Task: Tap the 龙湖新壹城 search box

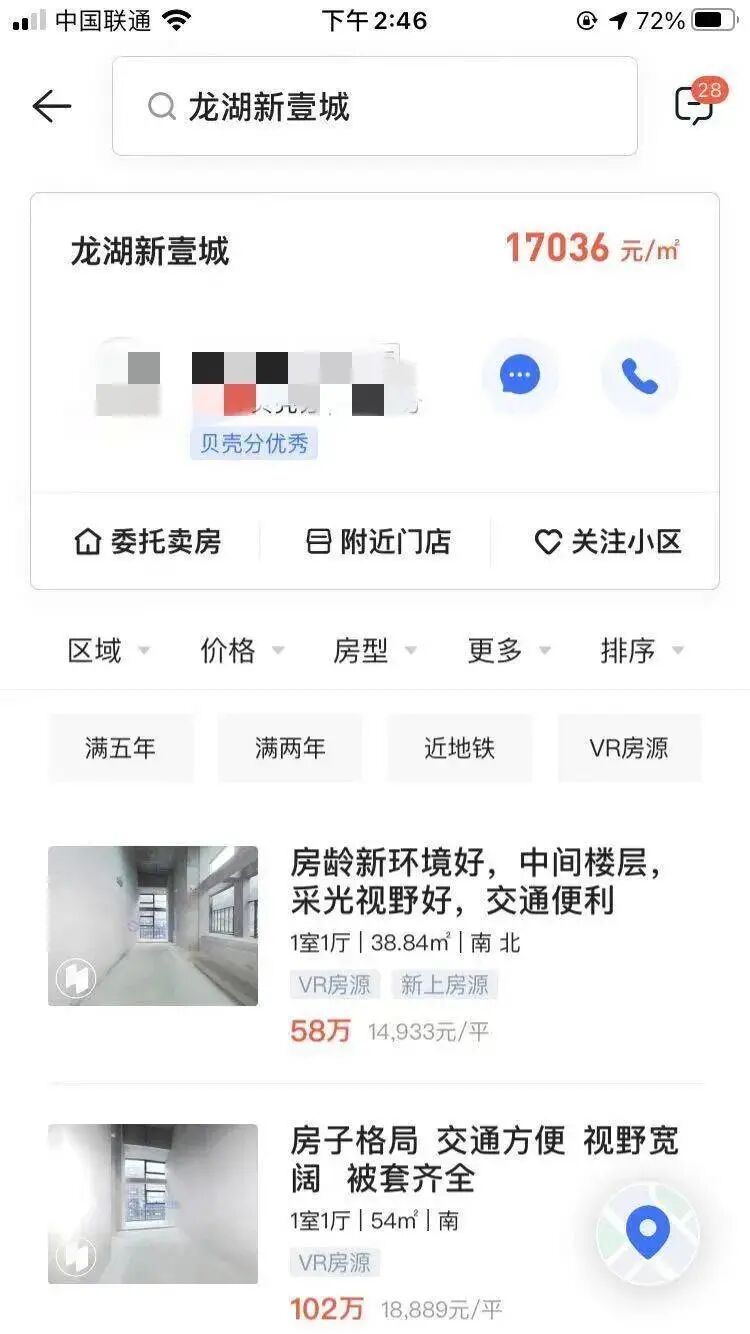Action: (375, 106)
